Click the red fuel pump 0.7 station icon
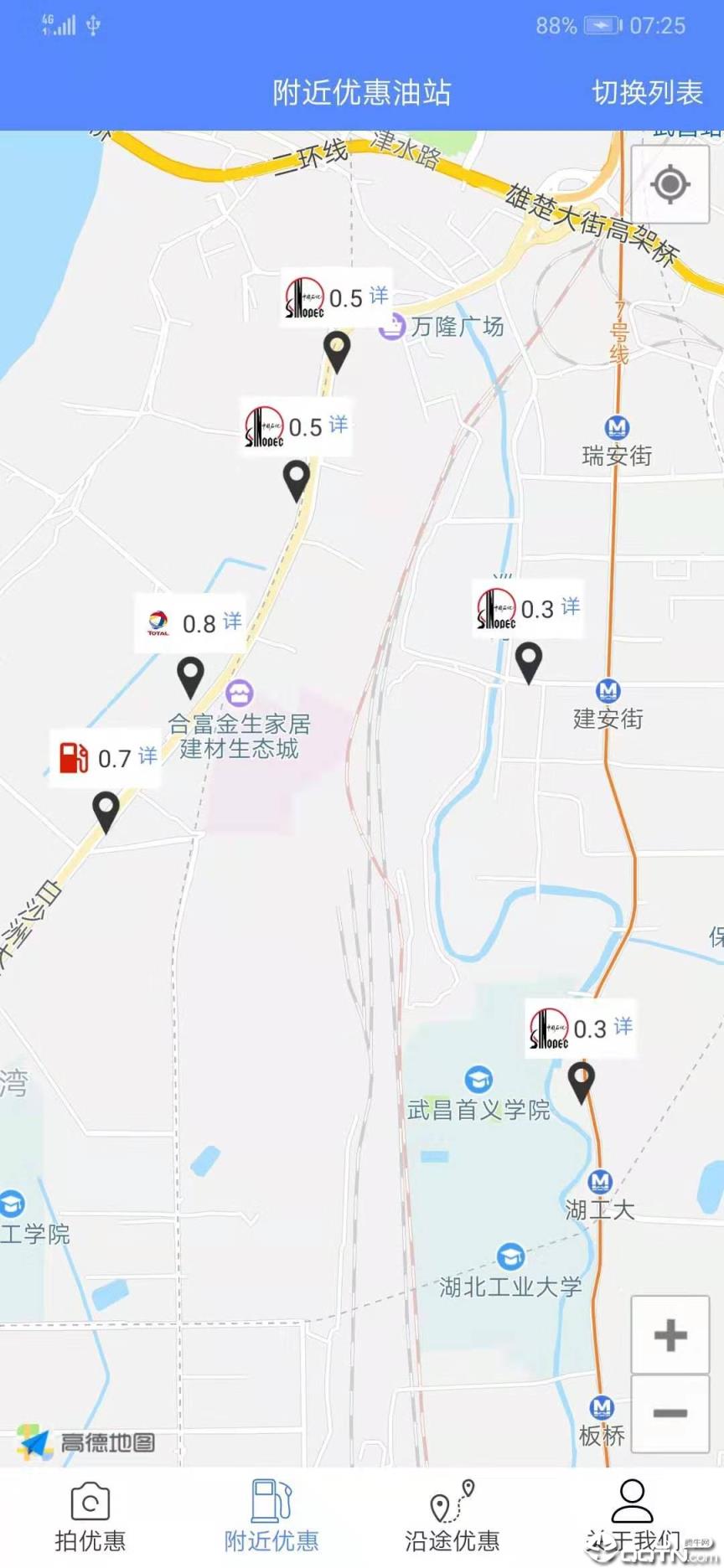This screenshot has height=1568, width=724. 74,756
